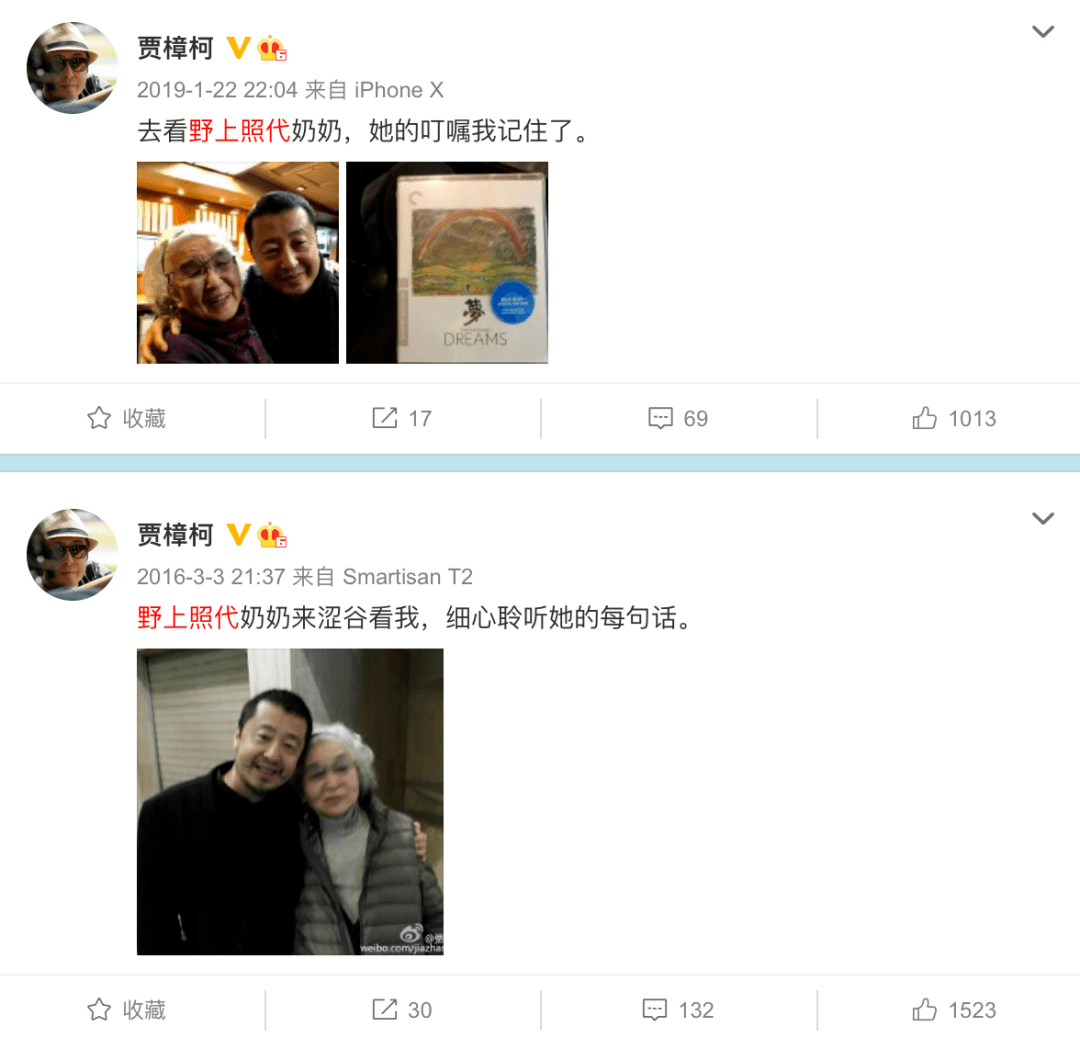1080x1038 pixels.
Task: Open the 2016-3-3 21:37 timestamp link
Action: (x=211, y=577)
